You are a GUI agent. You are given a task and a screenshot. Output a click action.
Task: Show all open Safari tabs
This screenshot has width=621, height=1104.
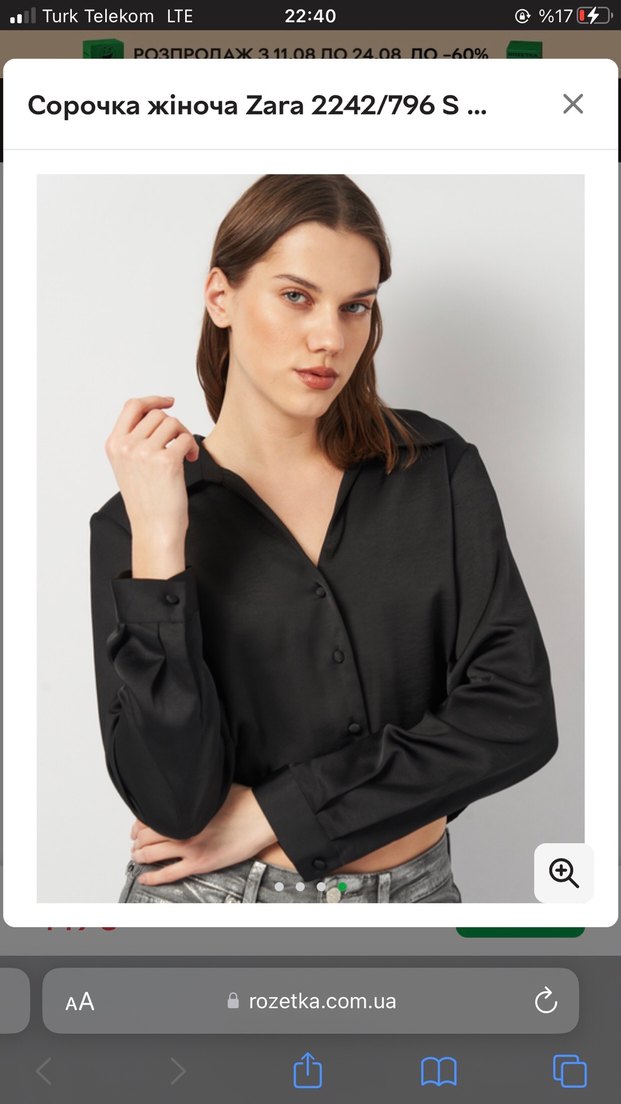click(x=569, y=1071)
